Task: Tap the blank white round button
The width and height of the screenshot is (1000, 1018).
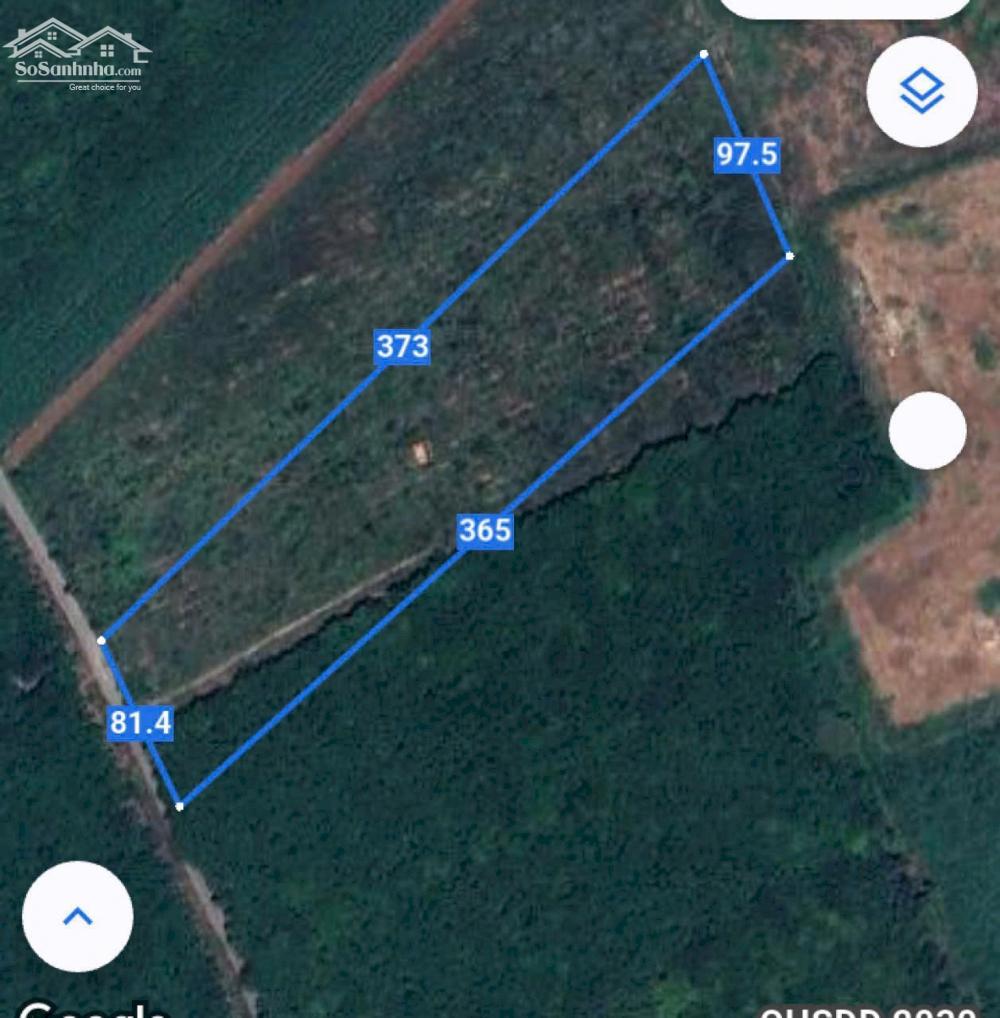Action: click(927, 430)
